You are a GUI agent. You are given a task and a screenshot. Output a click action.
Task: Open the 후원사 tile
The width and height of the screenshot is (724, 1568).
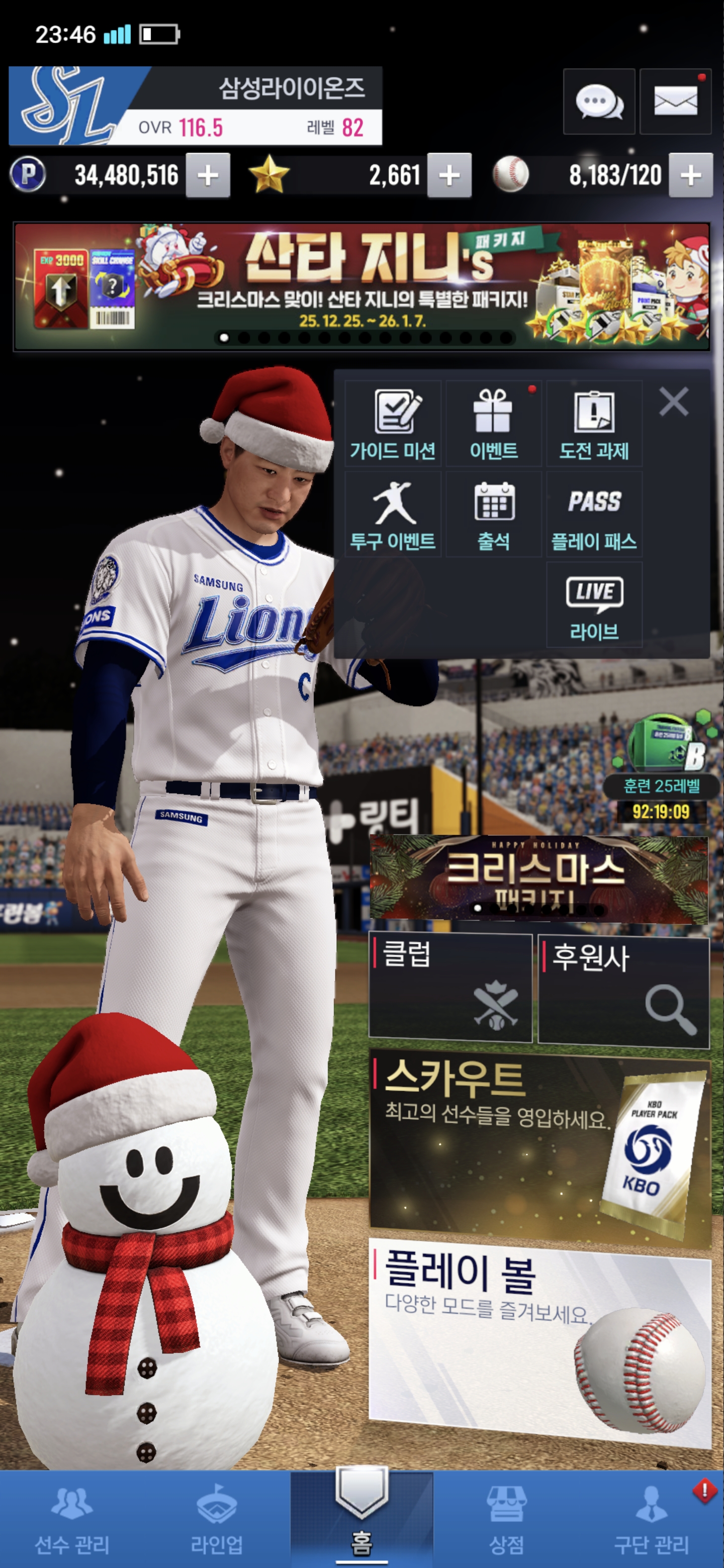(623, 991)
